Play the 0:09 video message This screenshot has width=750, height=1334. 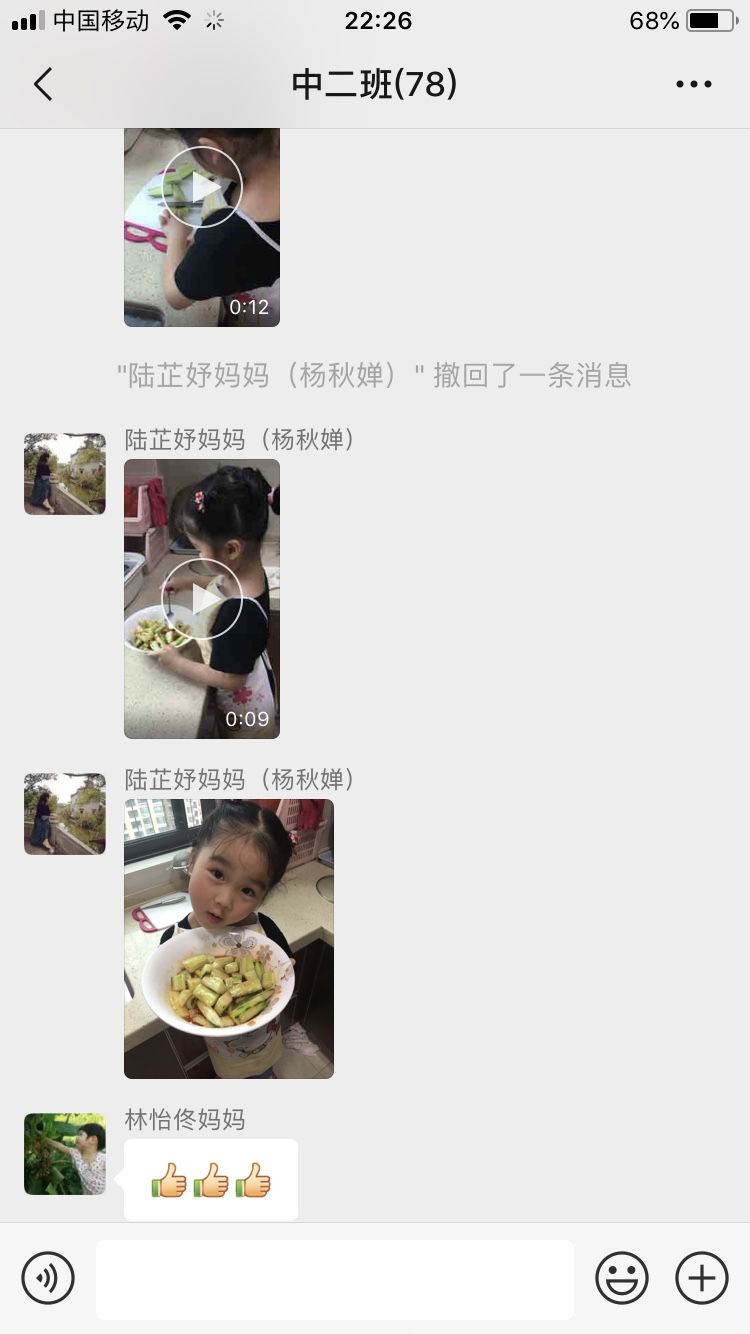(202, 599)
